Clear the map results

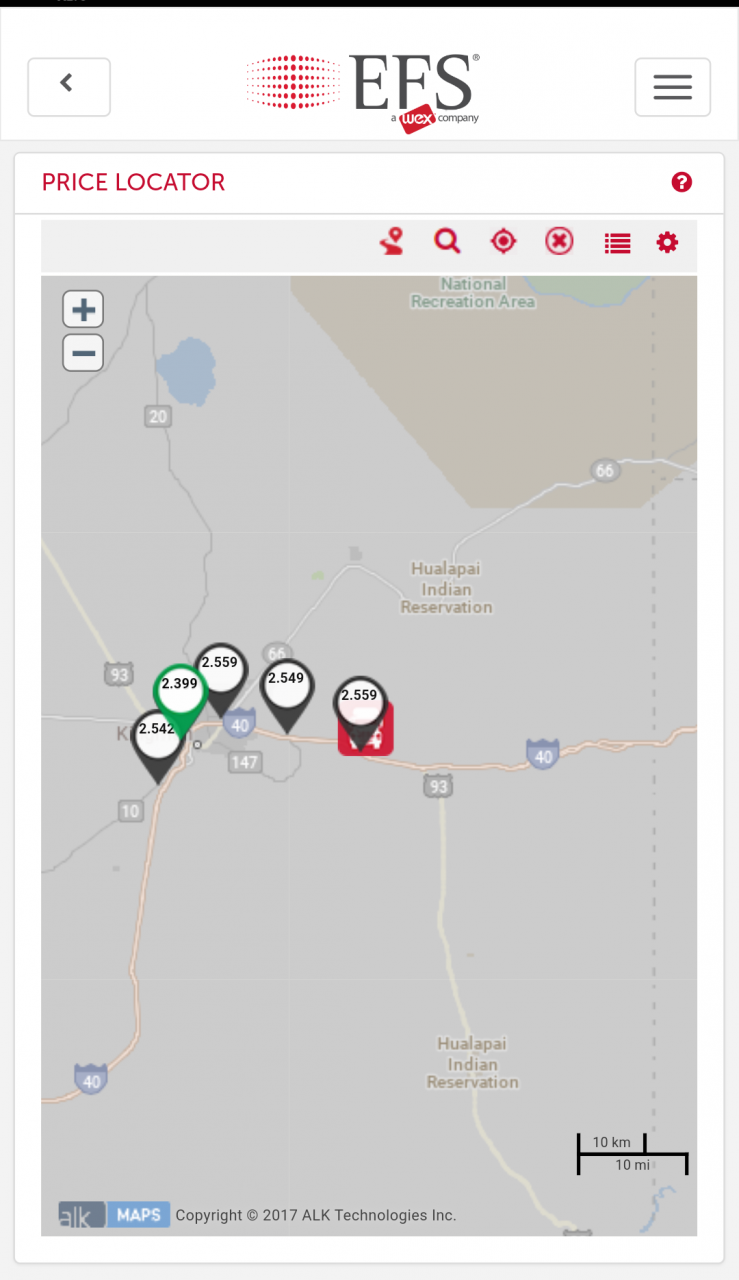559,242
